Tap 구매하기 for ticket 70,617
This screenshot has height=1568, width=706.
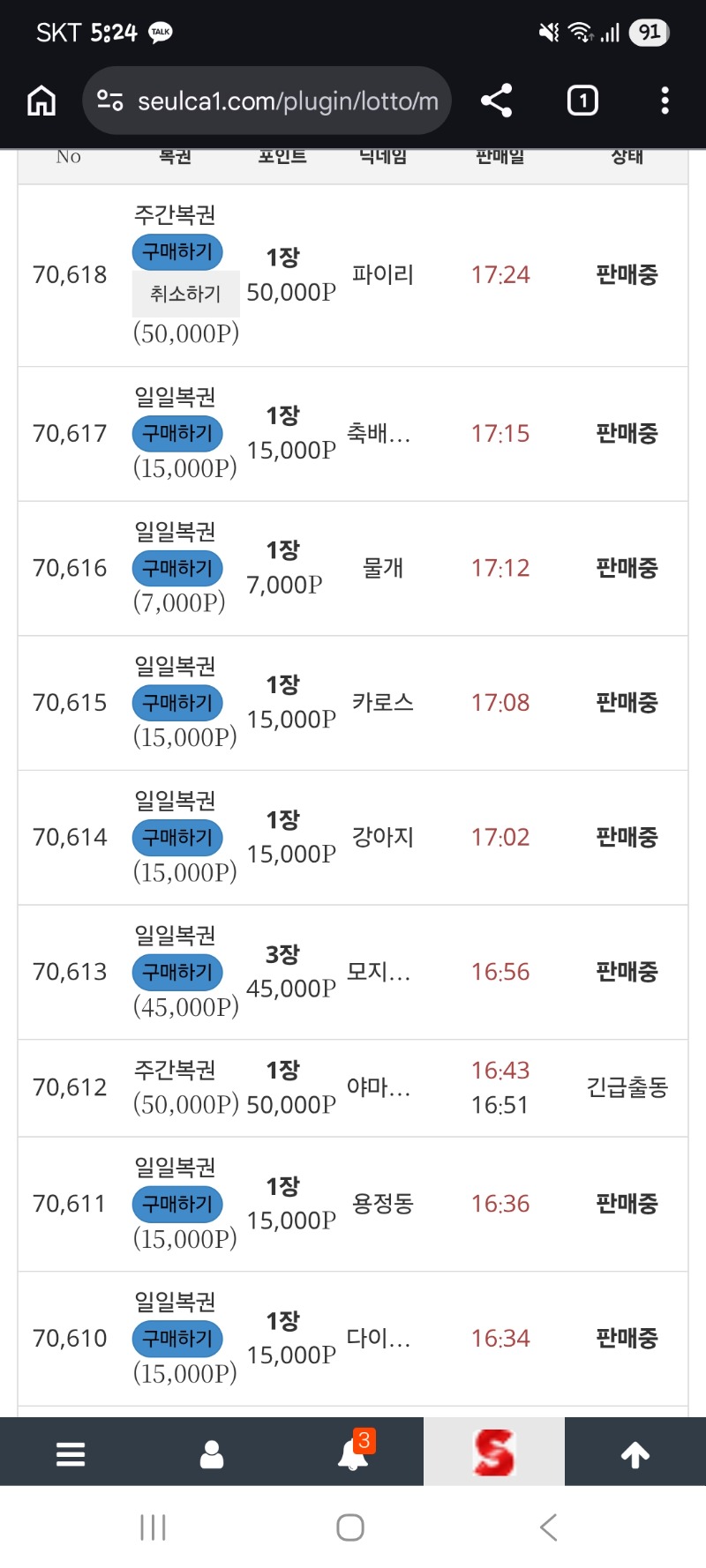(x=177, y=434)
